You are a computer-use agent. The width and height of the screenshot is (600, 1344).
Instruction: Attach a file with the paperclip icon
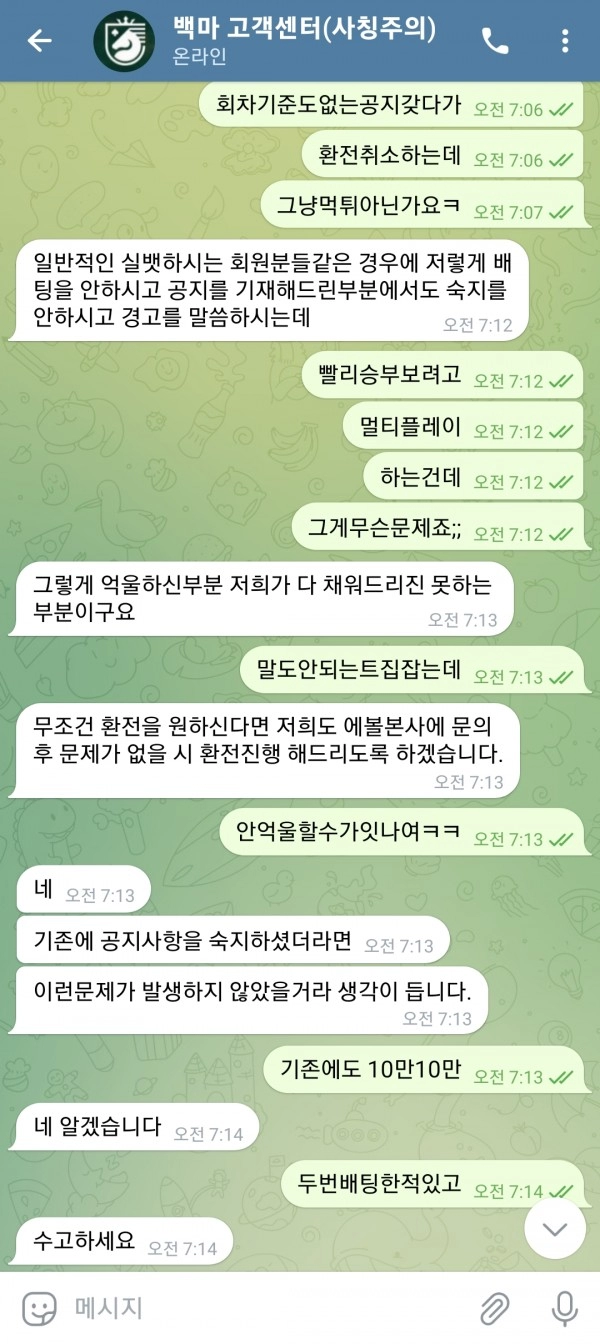494,1307
